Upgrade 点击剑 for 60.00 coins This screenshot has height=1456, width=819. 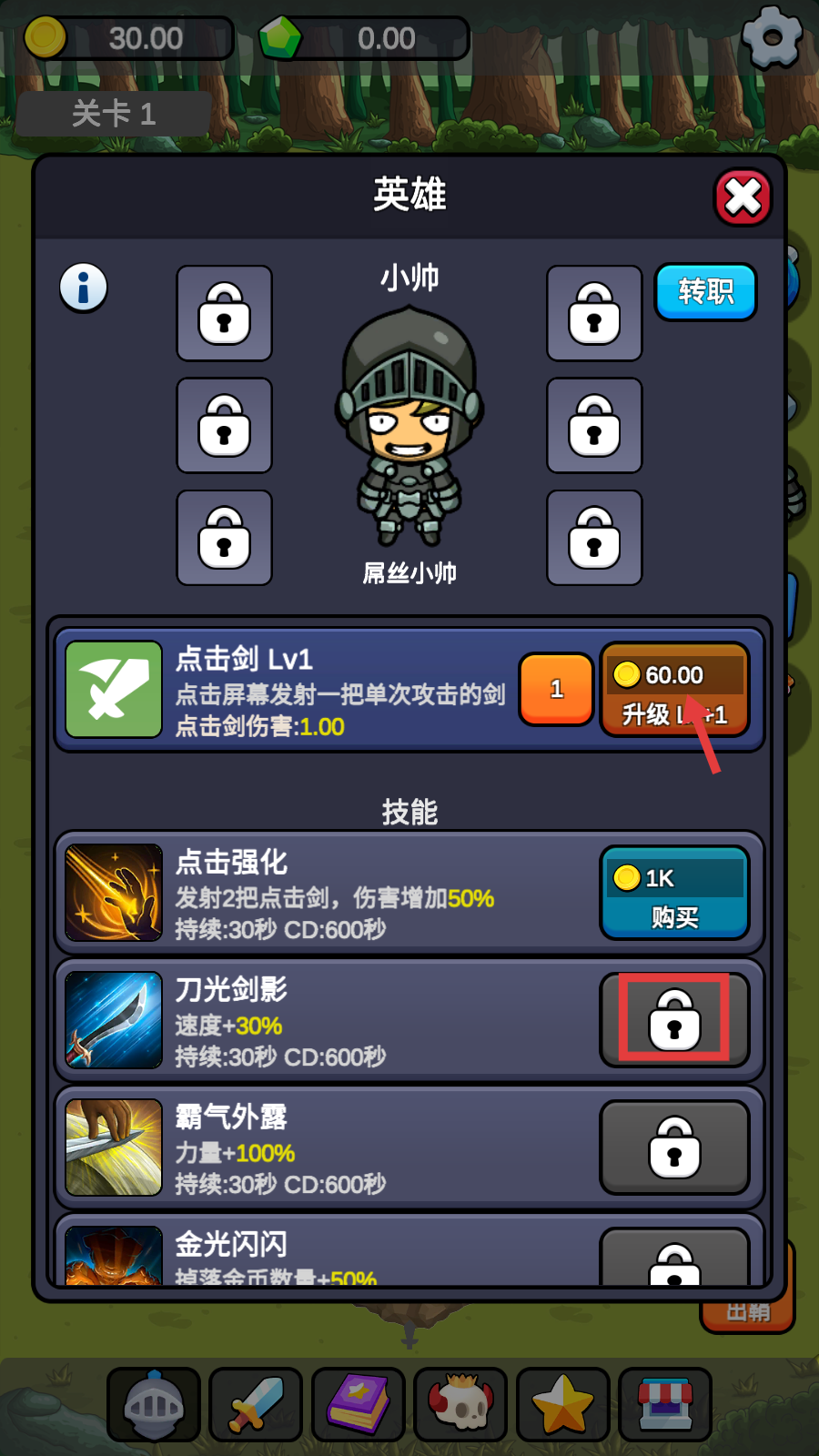674,690
